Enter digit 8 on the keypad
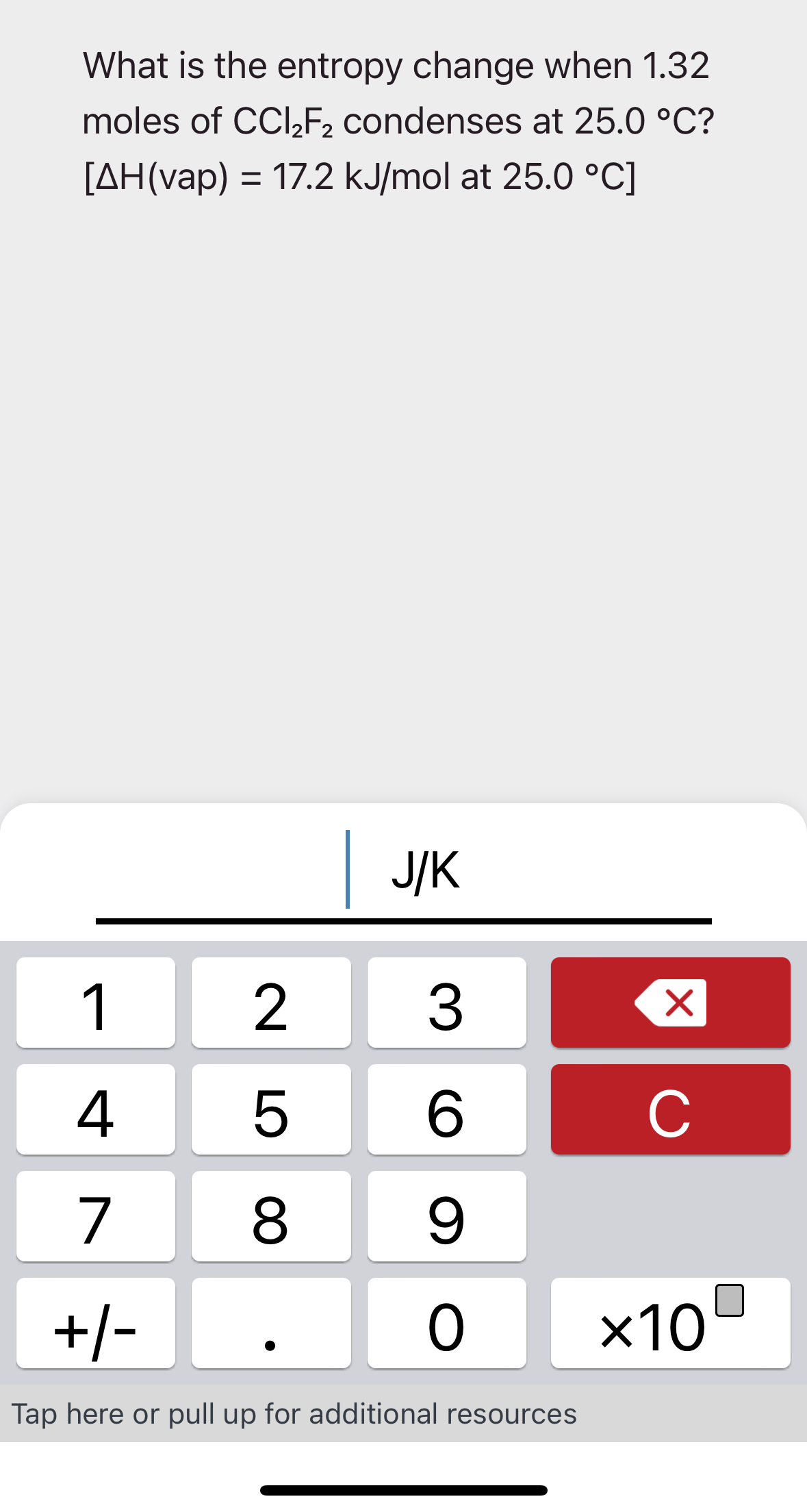807x1512 pixels. [x=271, y=1216]
